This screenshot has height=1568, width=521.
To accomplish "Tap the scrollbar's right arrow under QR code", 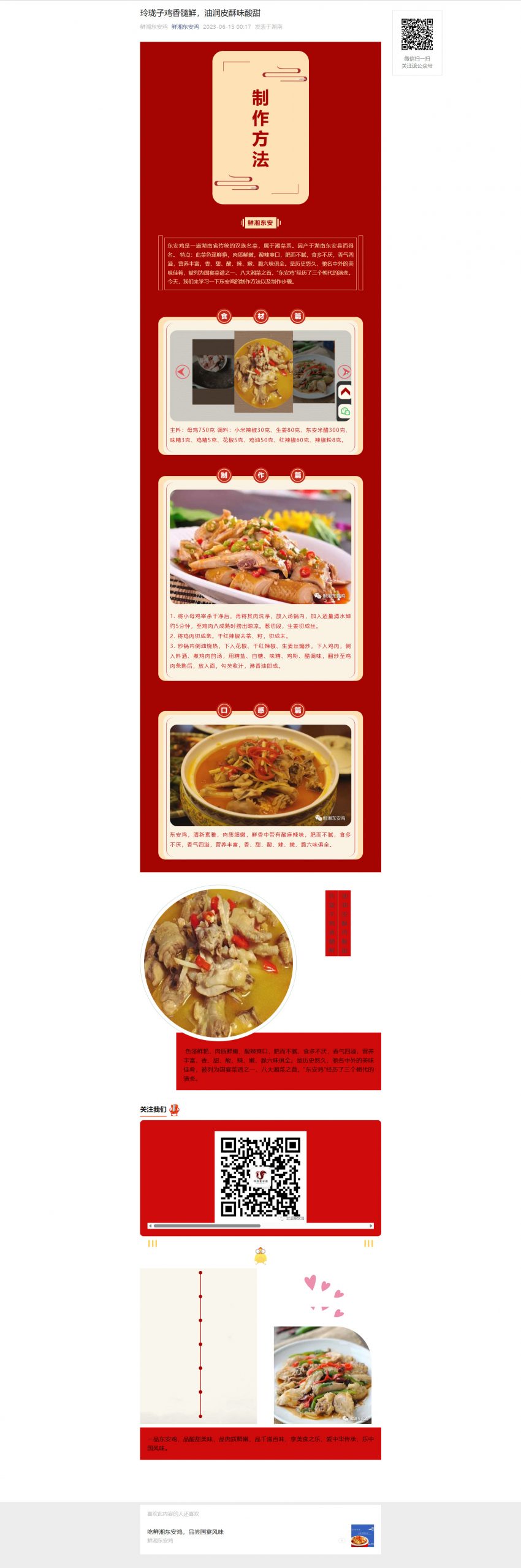I will (x=371, y=1226).
